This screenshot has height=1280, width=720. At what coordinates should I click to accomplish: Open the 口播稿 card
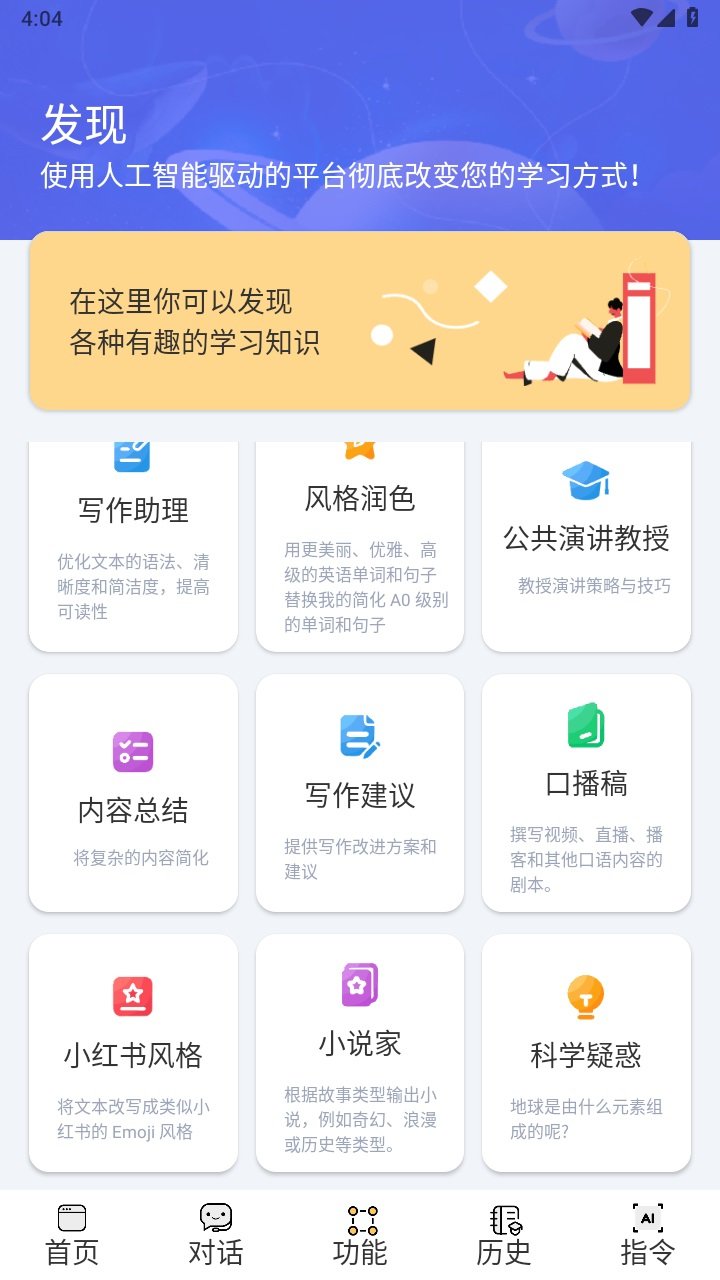coord(585,793)
